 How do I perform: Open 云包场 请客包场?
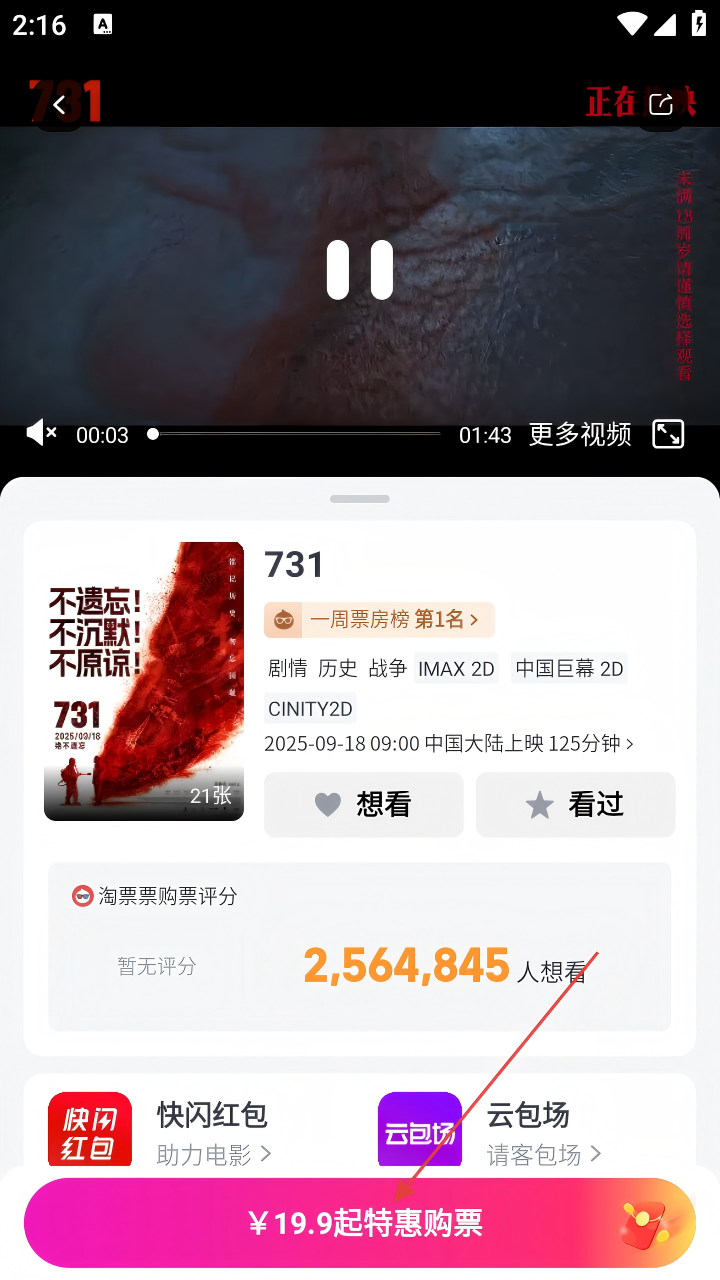[490, 1133]
